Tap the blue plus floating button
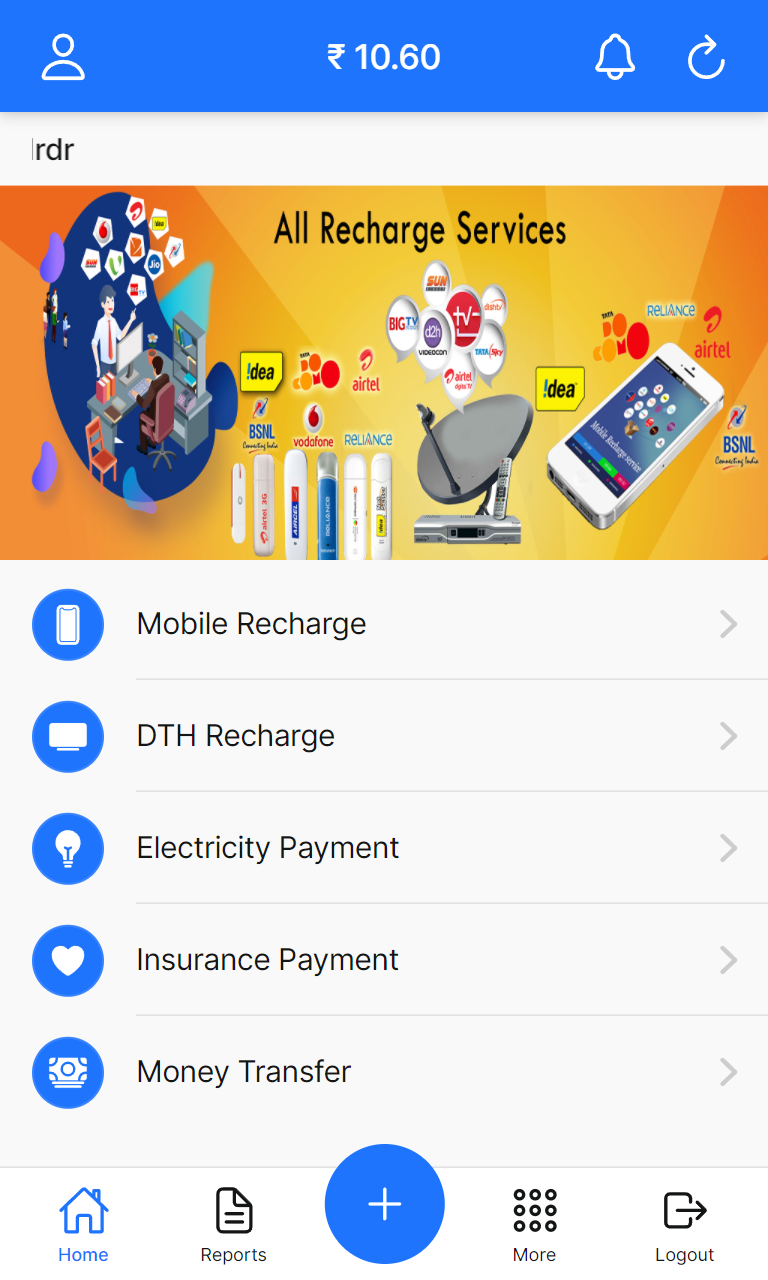Viewport: 768px width, 1280px height. (x=384, y=1204)
